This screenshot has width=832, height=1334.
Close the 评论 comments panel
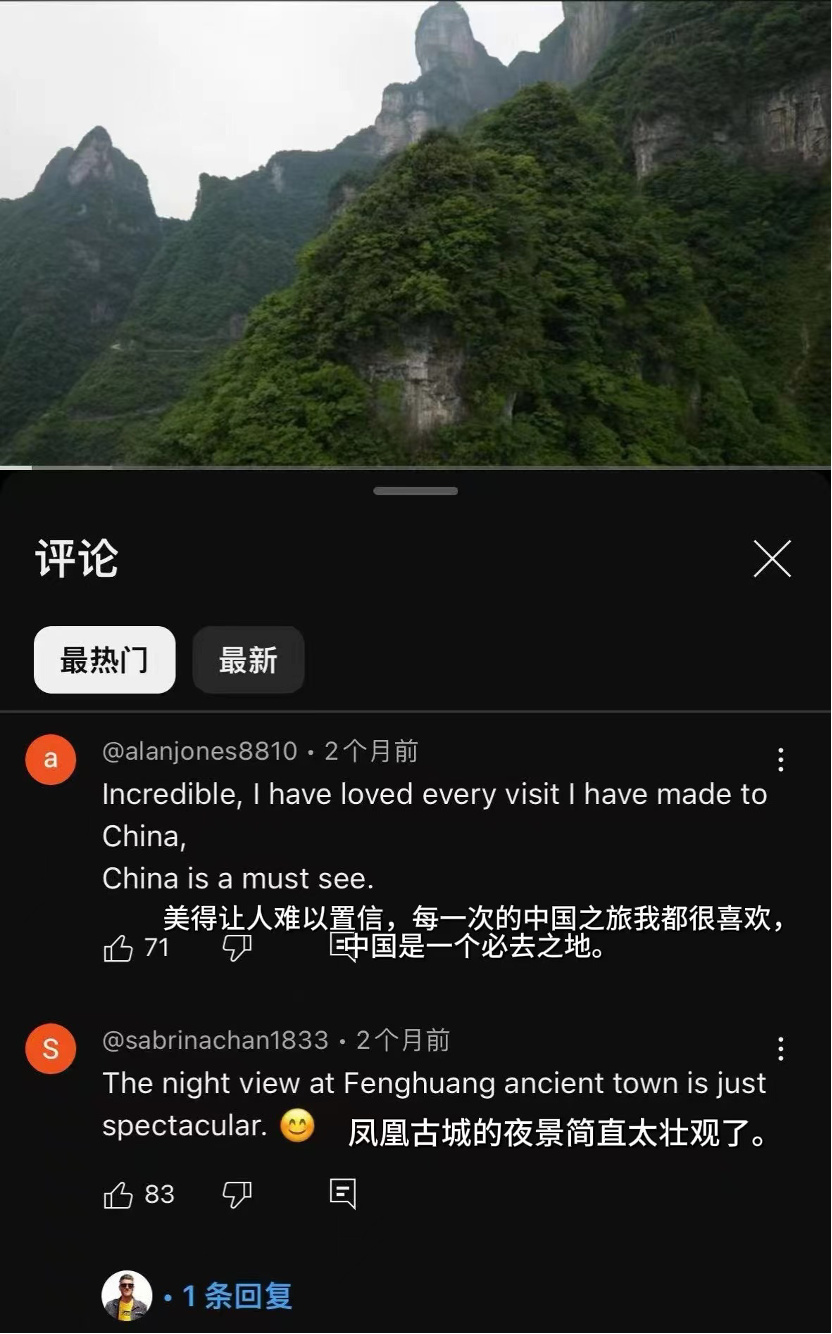(x=771, y=559)
